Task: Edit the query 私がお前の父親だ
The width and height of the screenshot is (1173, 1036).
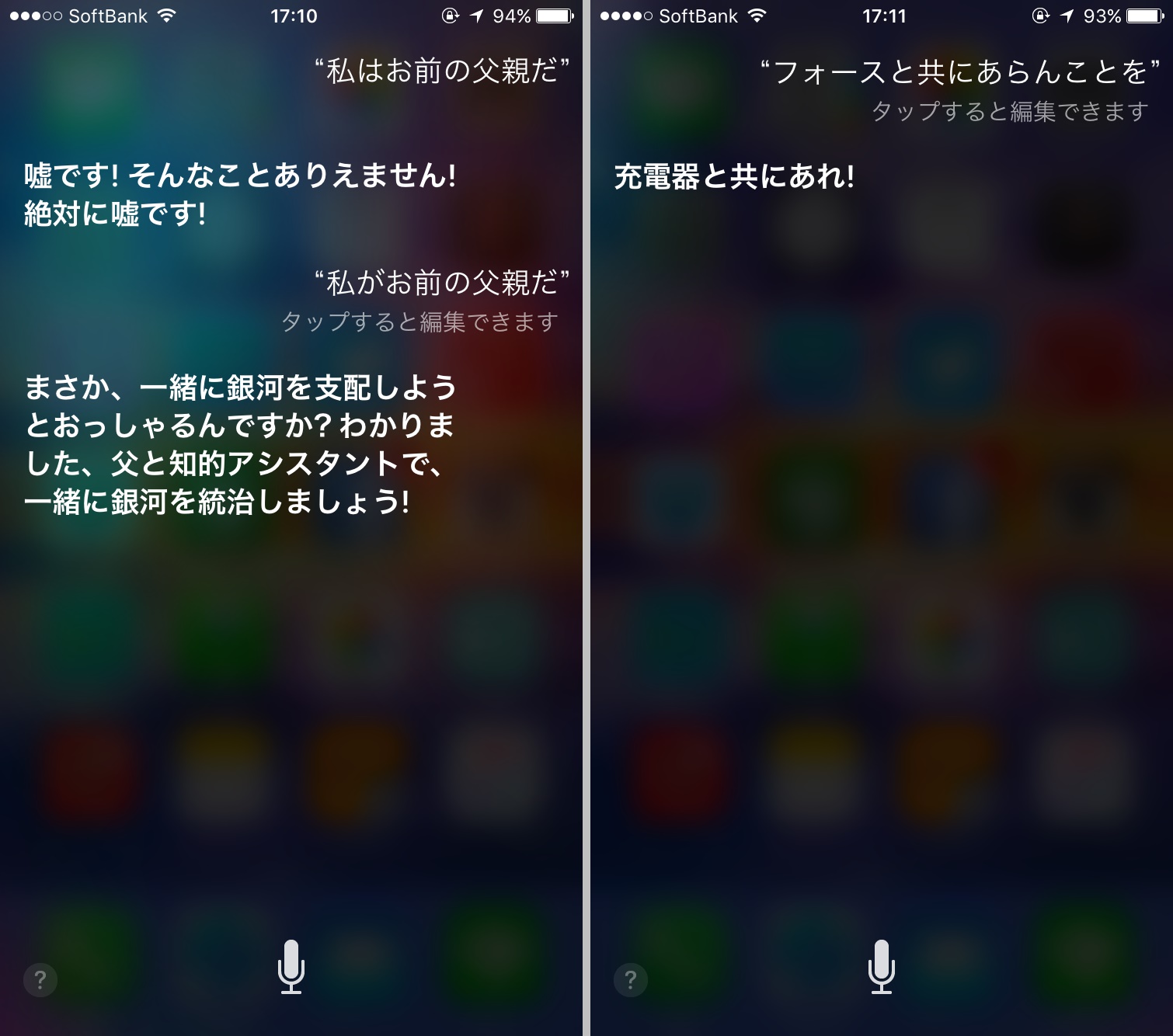Action: 441,284
